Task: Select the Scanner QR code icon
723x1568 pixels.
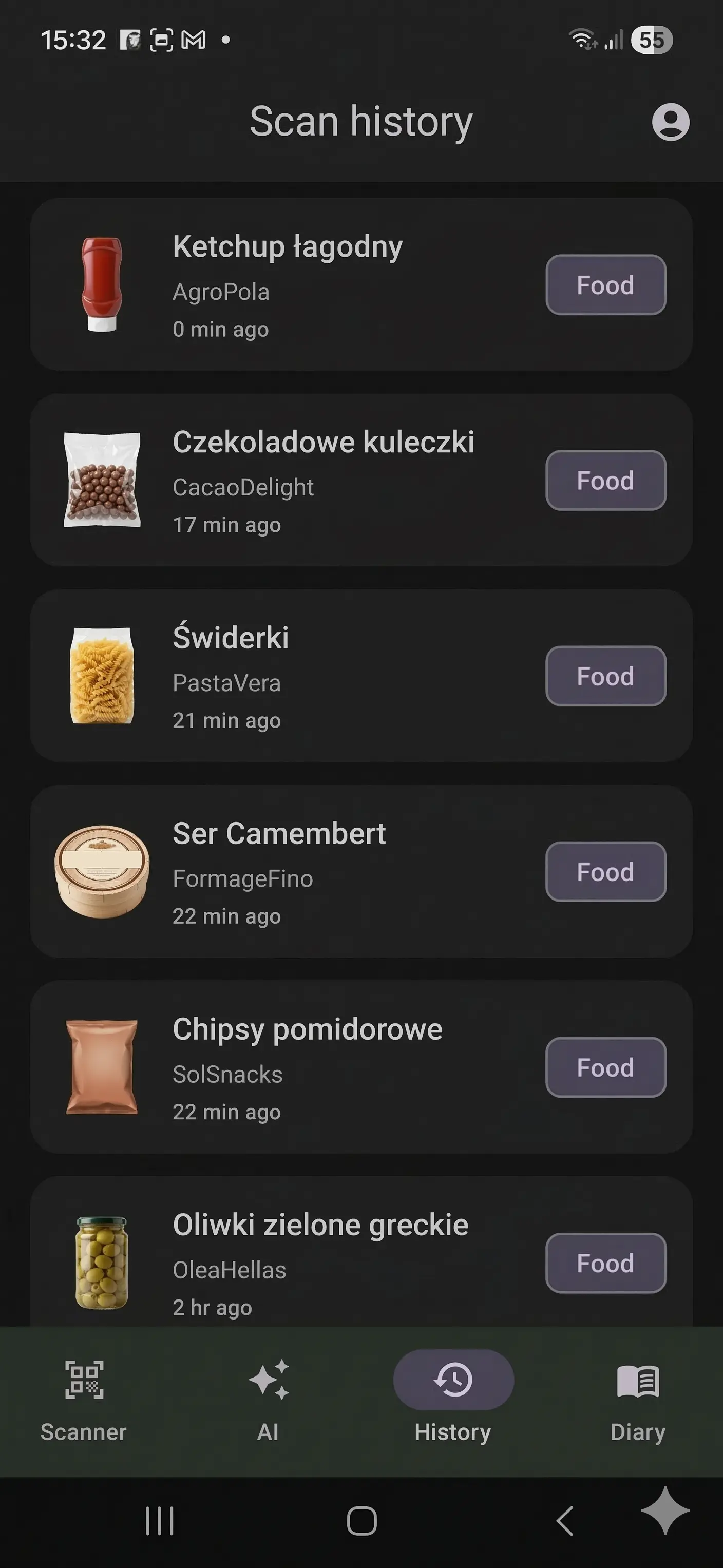Action: click(x=83, y=1382)
